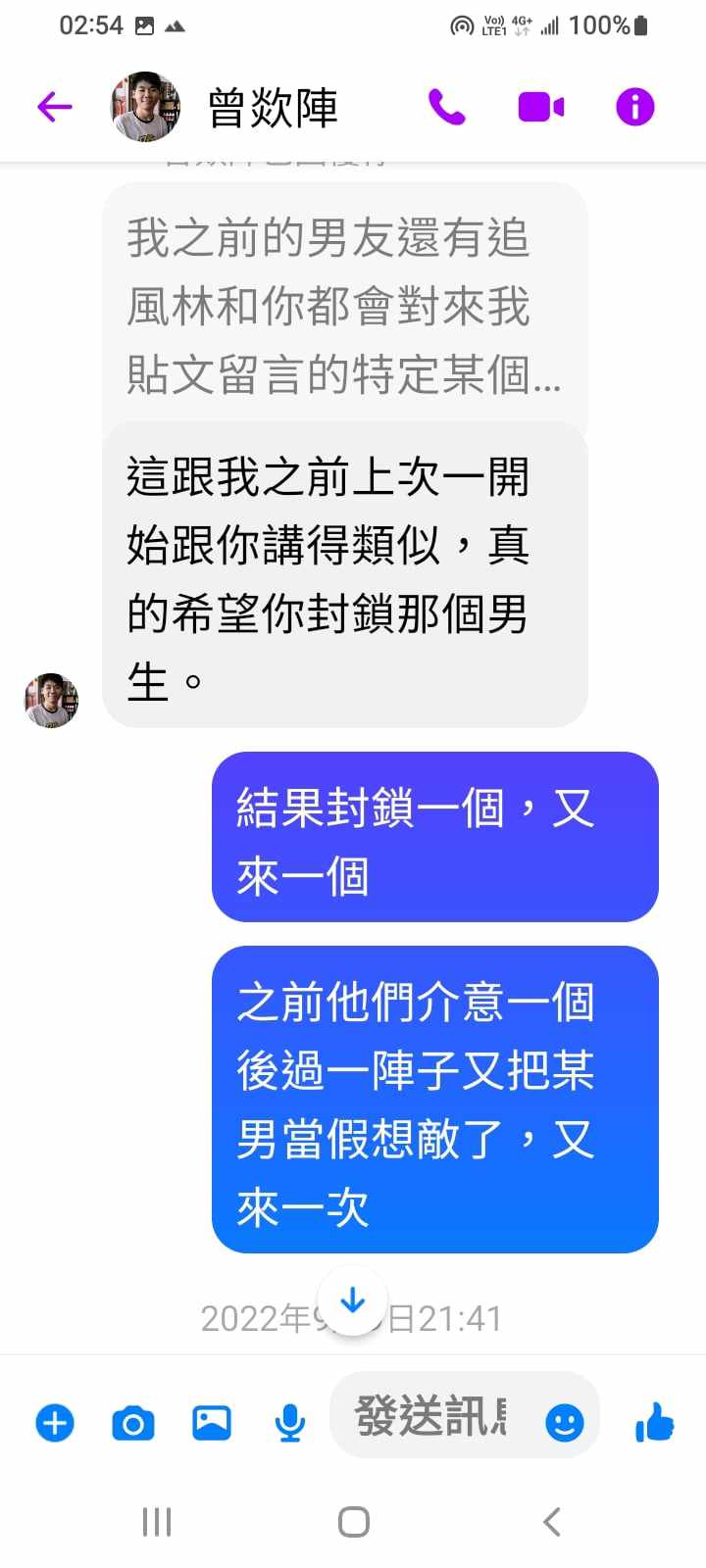Open more actions plus button
706x1568 pixels.
(x=55, y=1422)
